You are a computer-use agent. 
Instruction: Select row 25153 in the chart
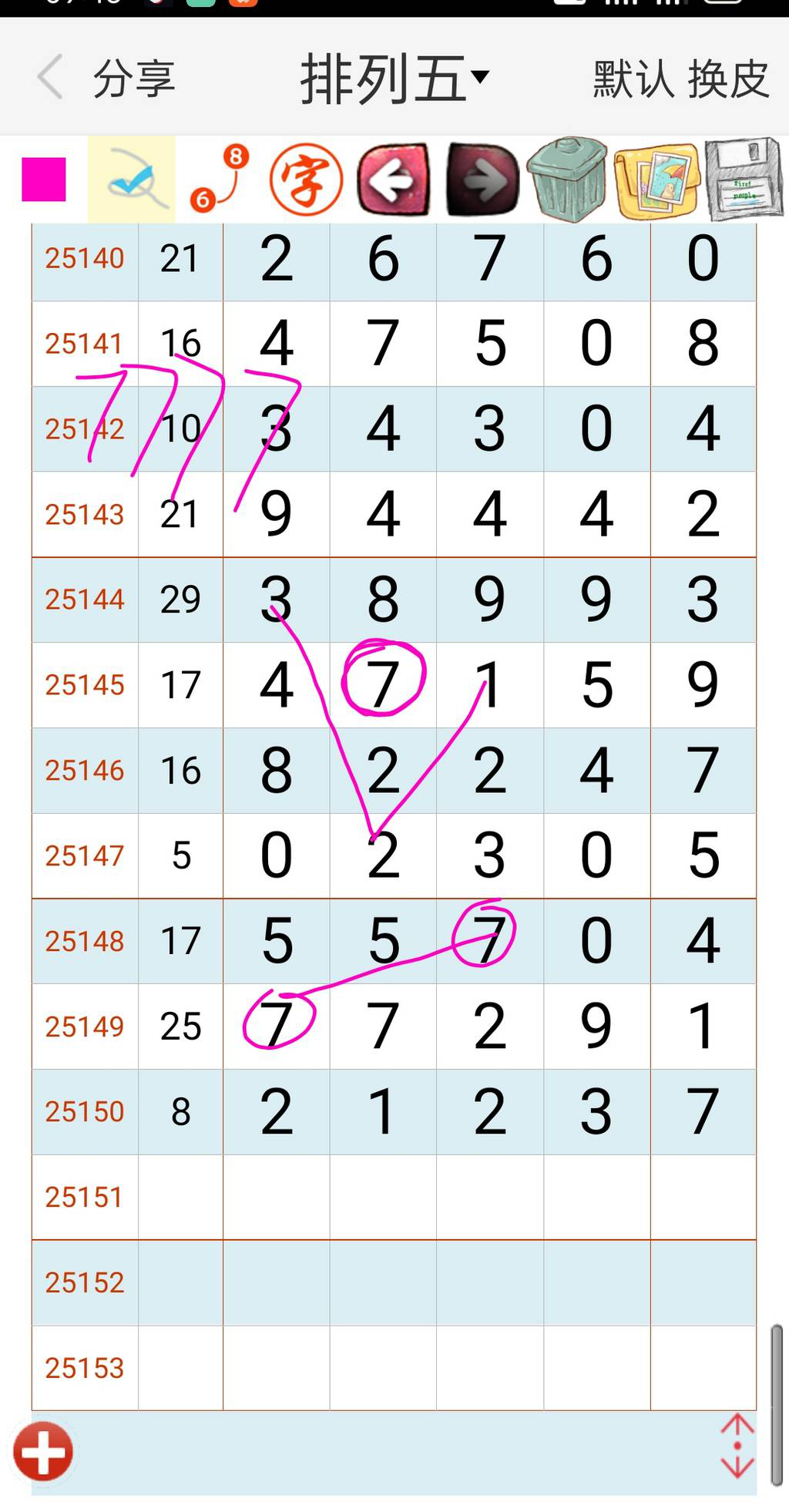click(x=84, y=1366)
